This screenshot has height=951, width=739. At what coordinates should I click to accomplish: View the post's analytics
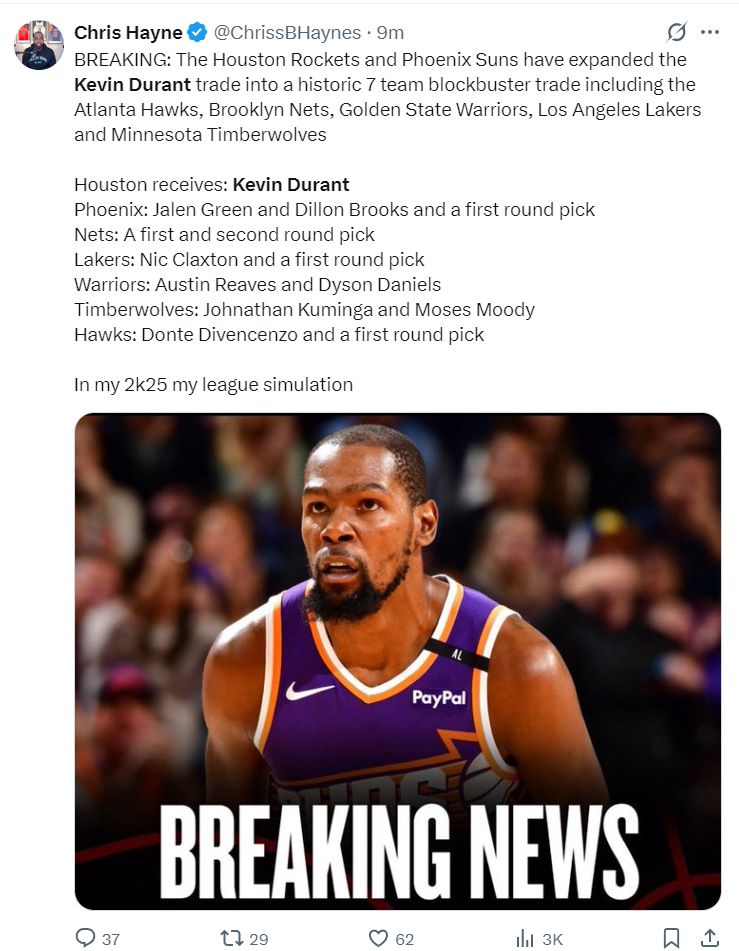click(525, 938)
